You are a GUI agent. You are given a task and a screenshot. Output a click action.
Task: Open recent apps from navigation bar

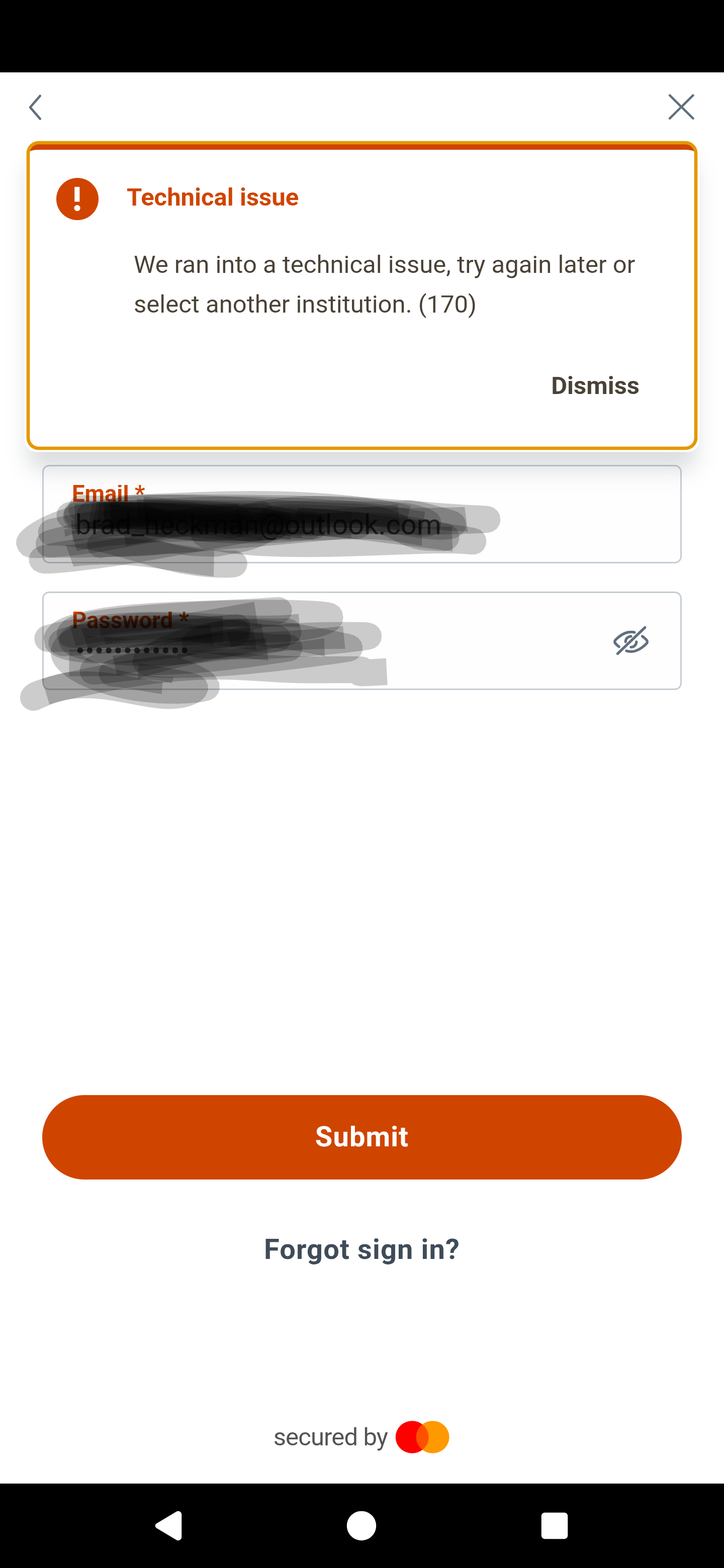point(554,1525)
